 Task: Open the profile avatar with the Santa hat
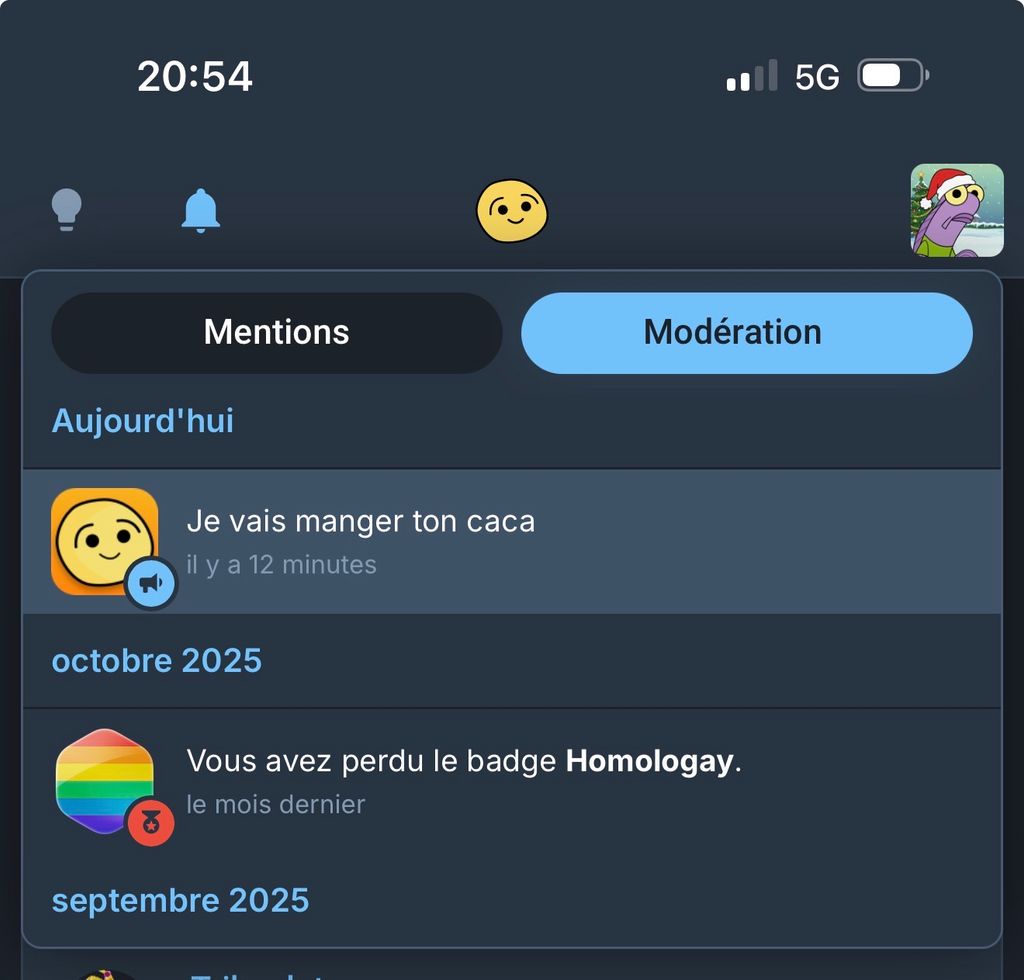point(957,210)
